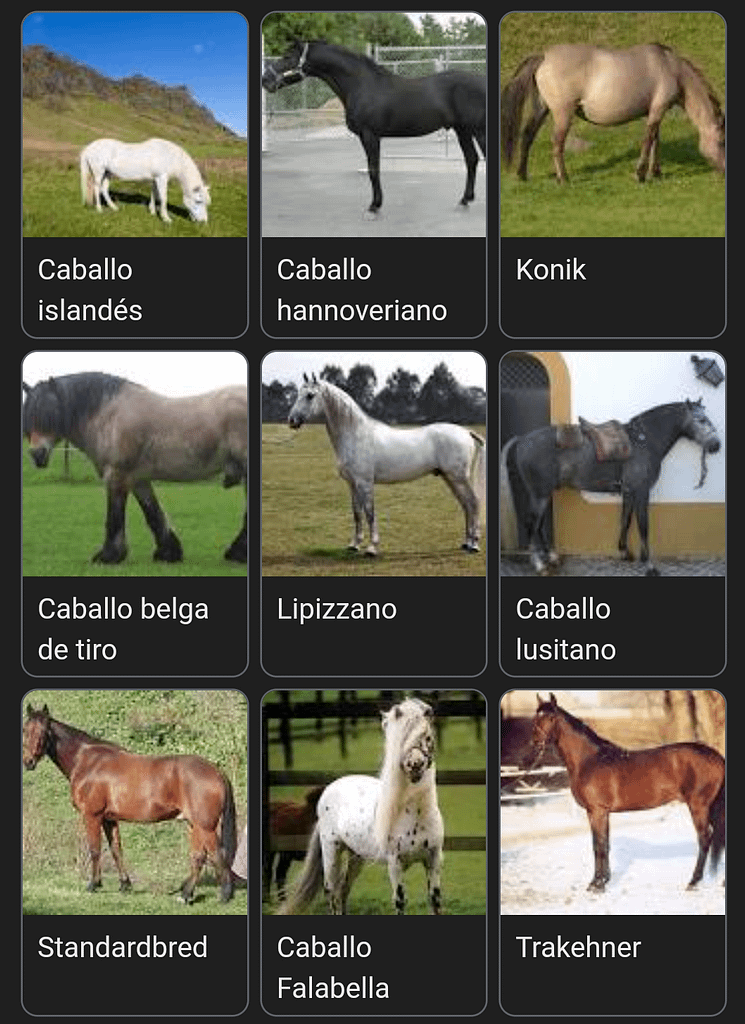Select the Caballo hannoveriano card
The image size is (745, 1024).
(373, 175)
